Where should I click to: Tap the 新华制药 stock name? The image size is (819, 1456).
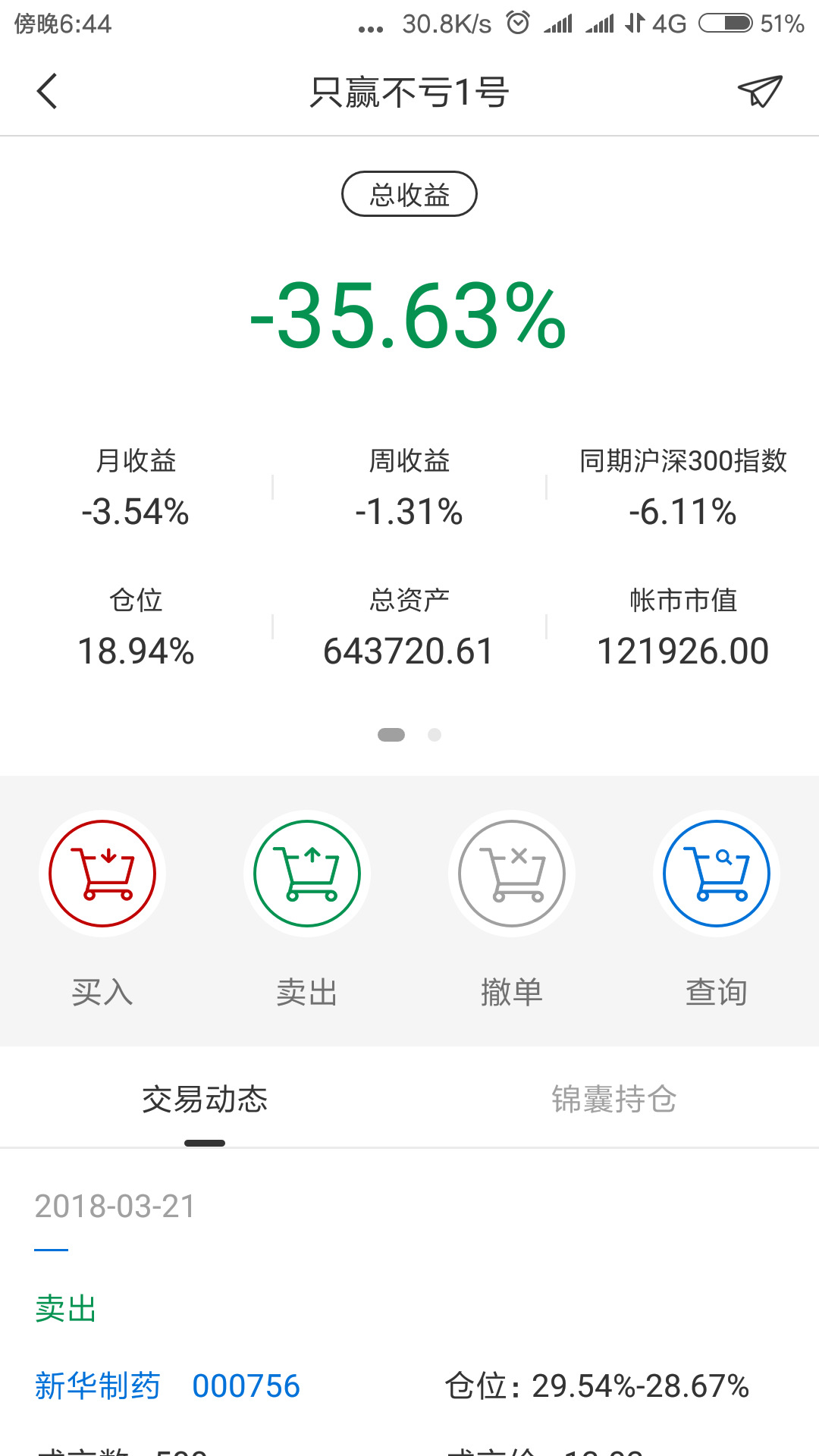97,1386
